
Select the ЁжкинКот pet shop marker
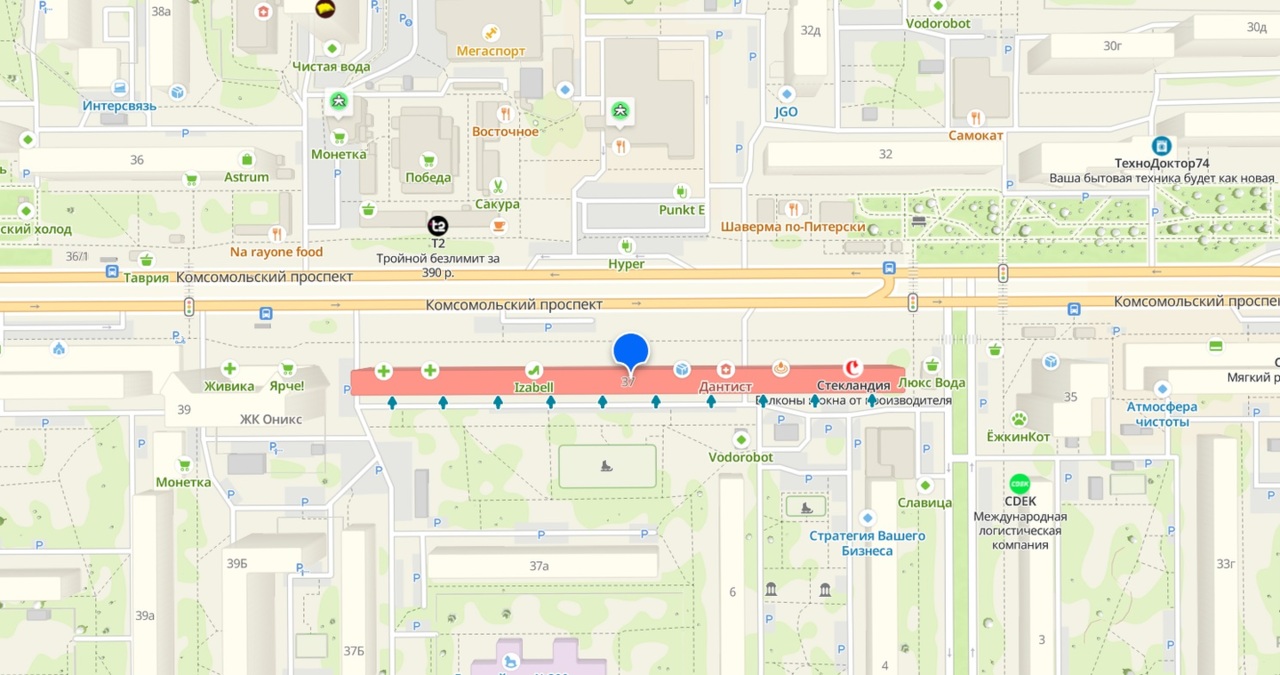[x=1019, y=419]
